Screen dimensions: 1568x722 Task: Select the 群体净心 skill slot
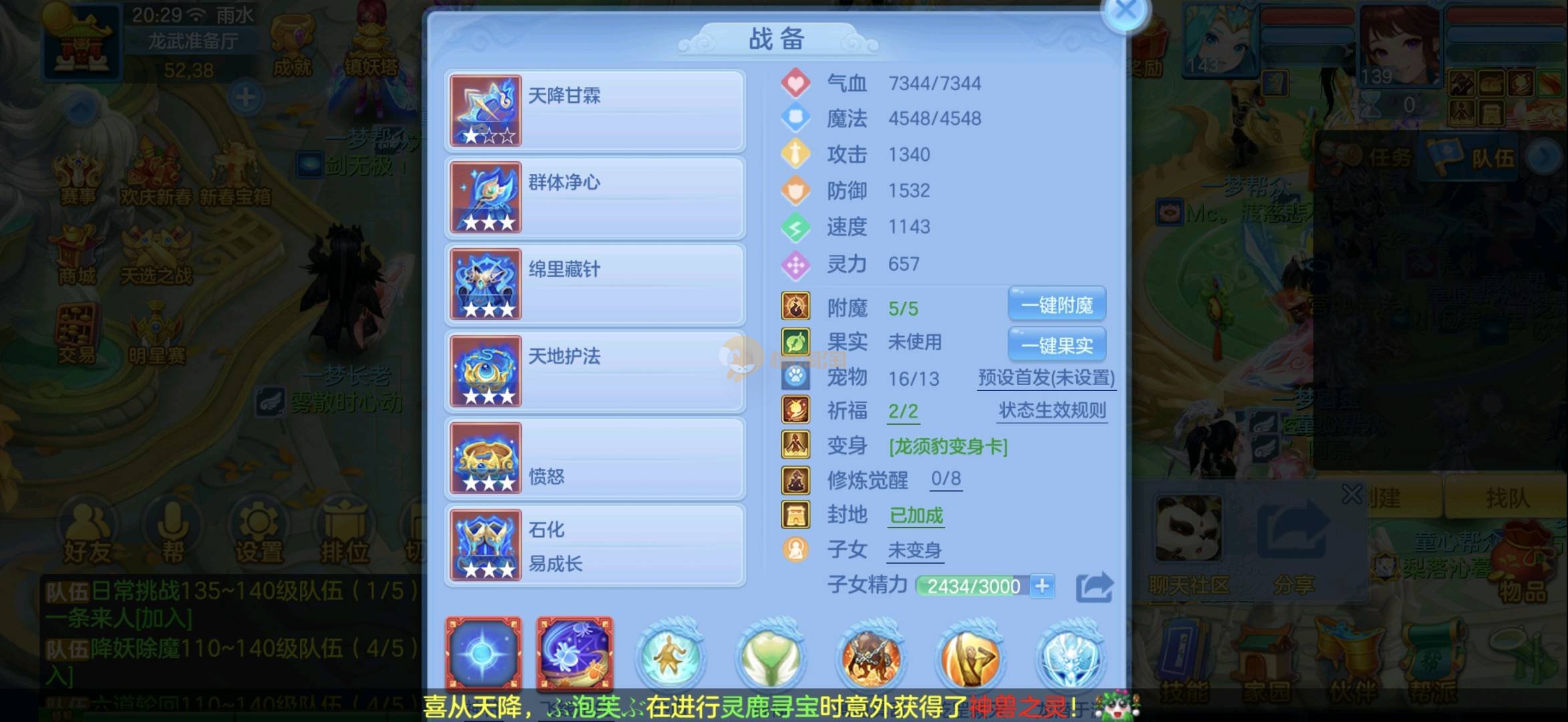tap(595, 198)
